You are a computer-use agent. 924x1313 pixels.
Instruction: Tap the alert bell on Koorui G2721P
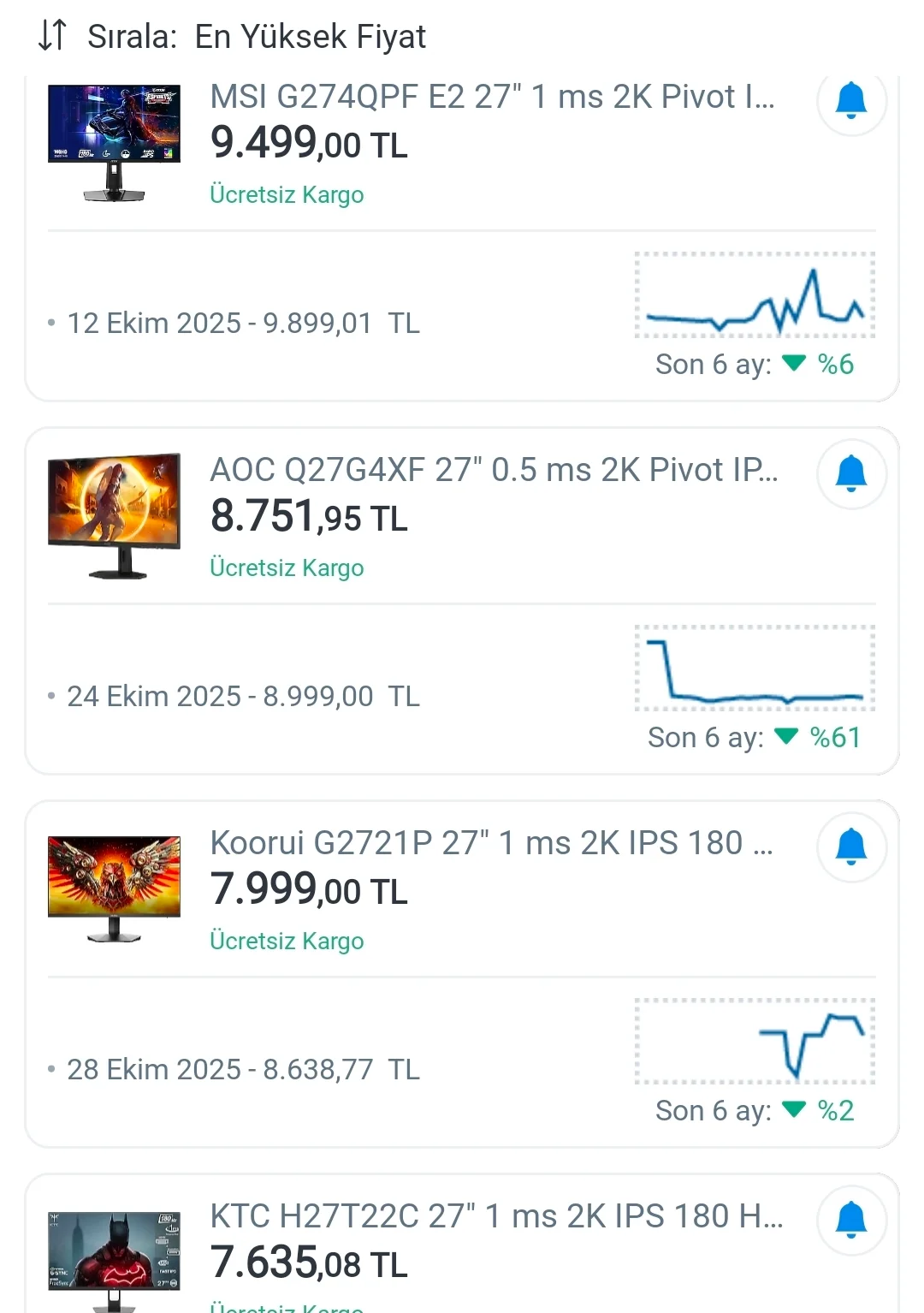pyautogui.click(x=850, y=847)
